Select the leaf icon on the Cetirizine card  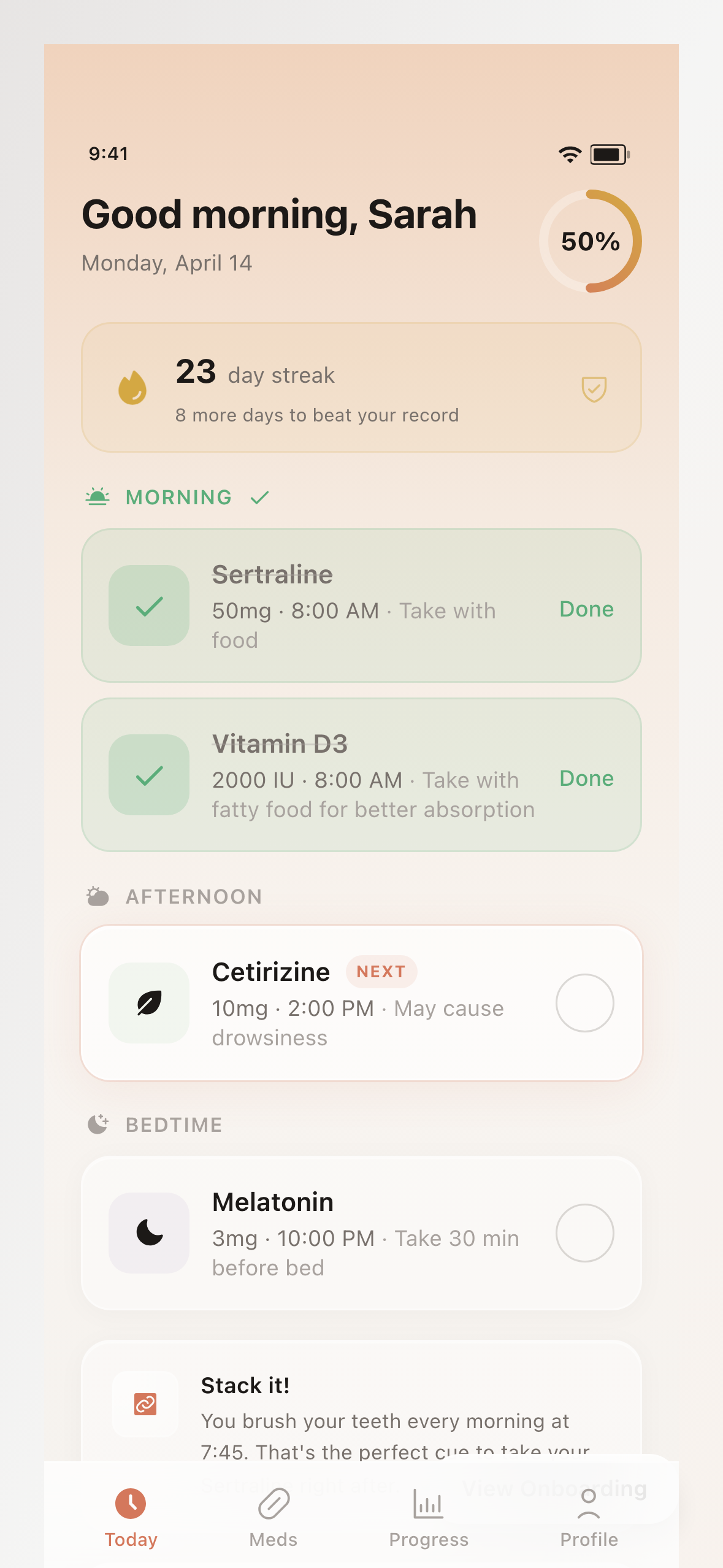[149, 1004]
